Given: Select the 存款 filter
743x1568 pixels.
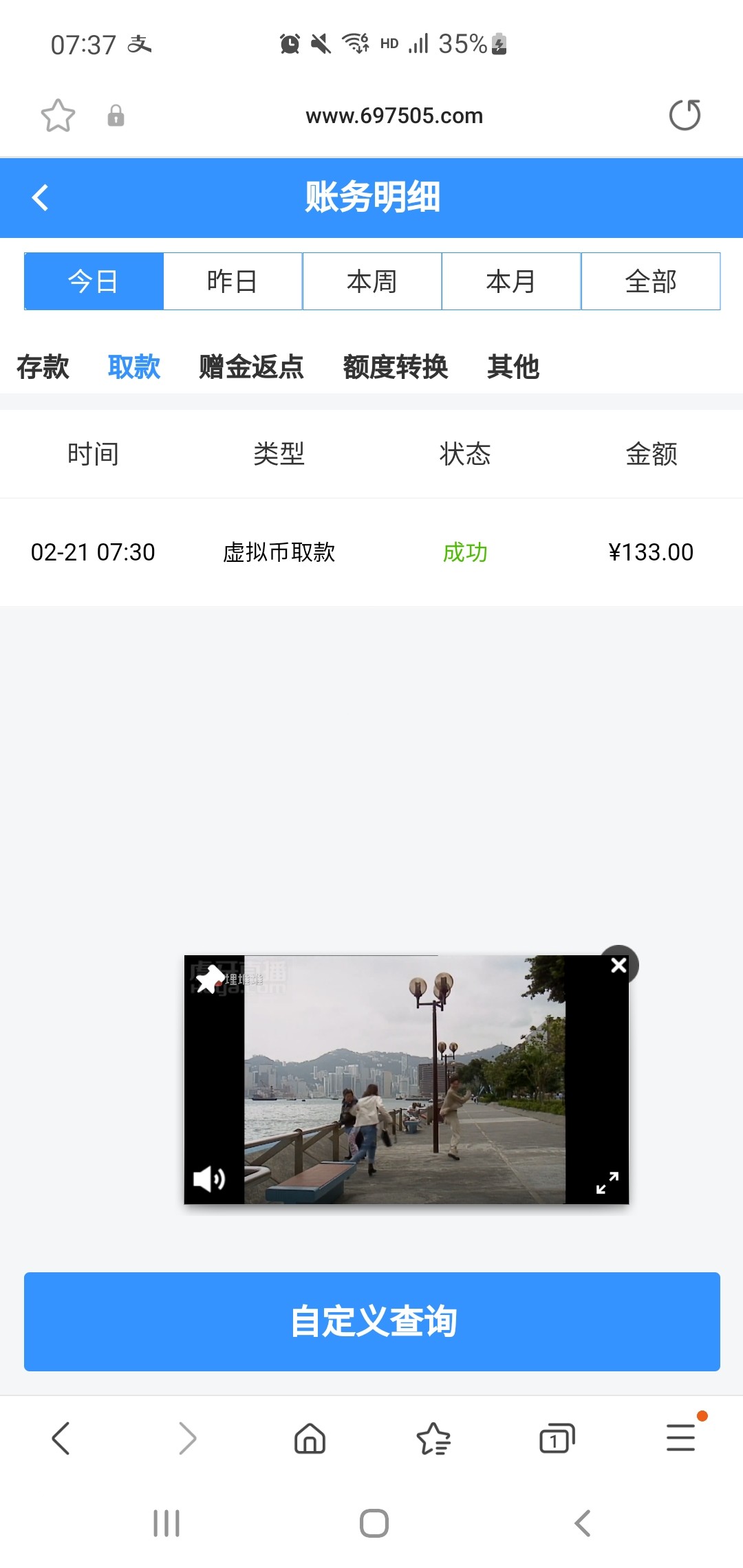Looking at the screenshot, I should pyautogui.click(x=42, y=367).
